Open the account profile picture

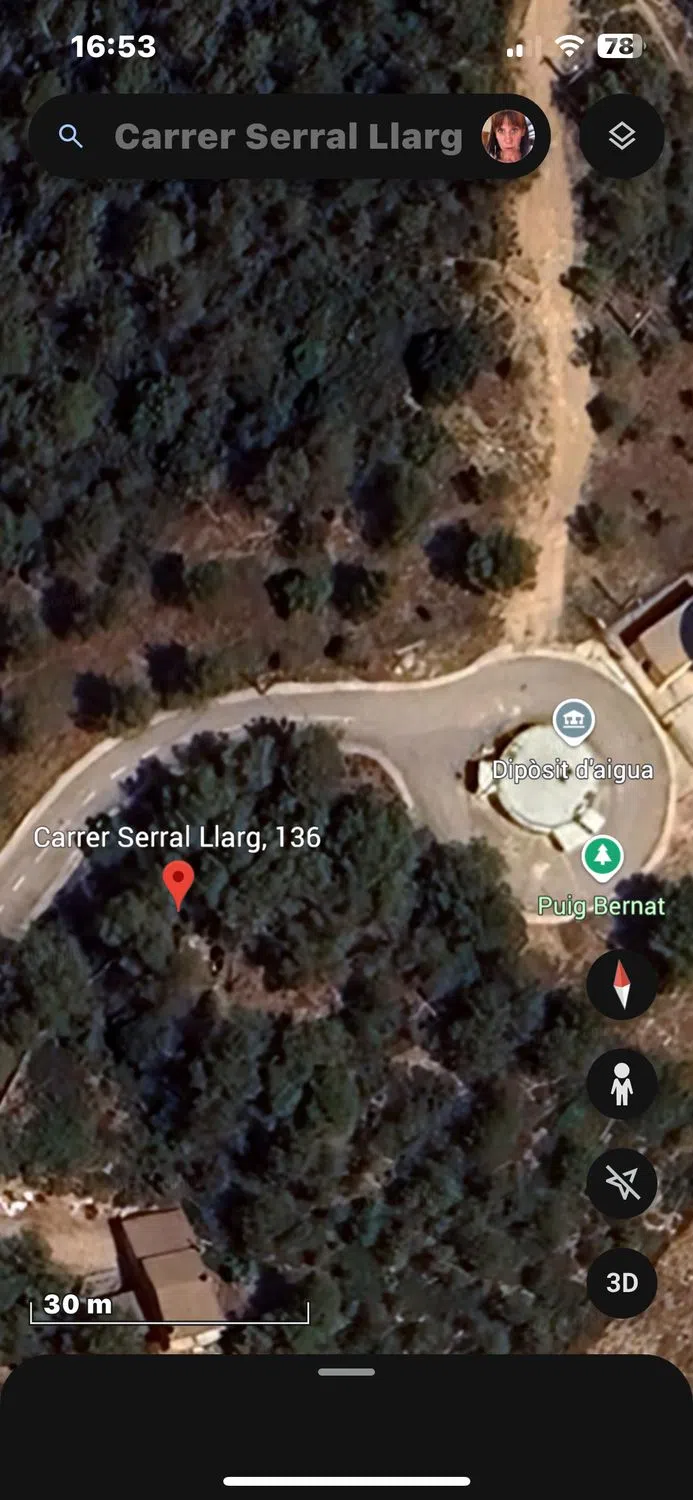point(507,136)
